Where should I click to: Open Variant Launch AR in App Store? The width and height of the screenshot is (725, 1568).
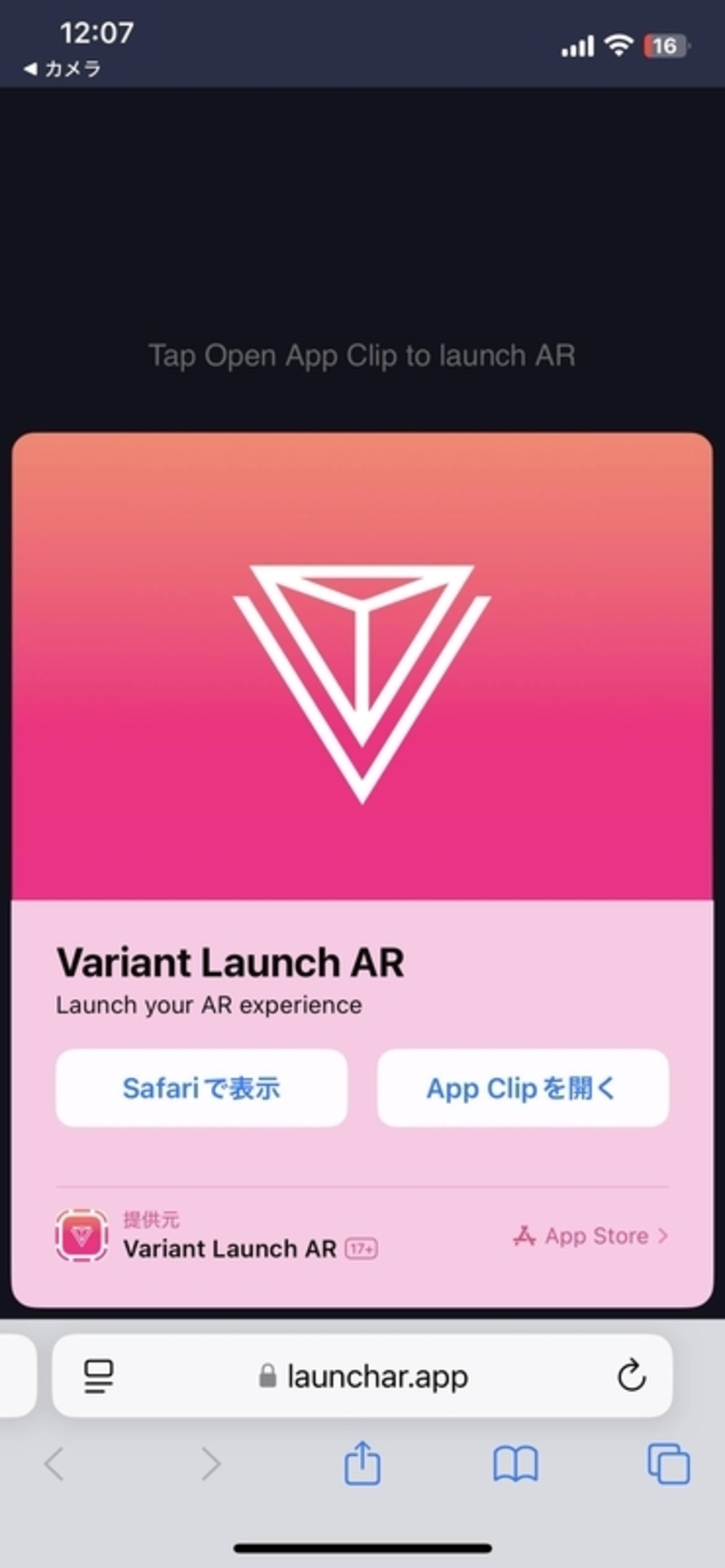point(591,1236)
